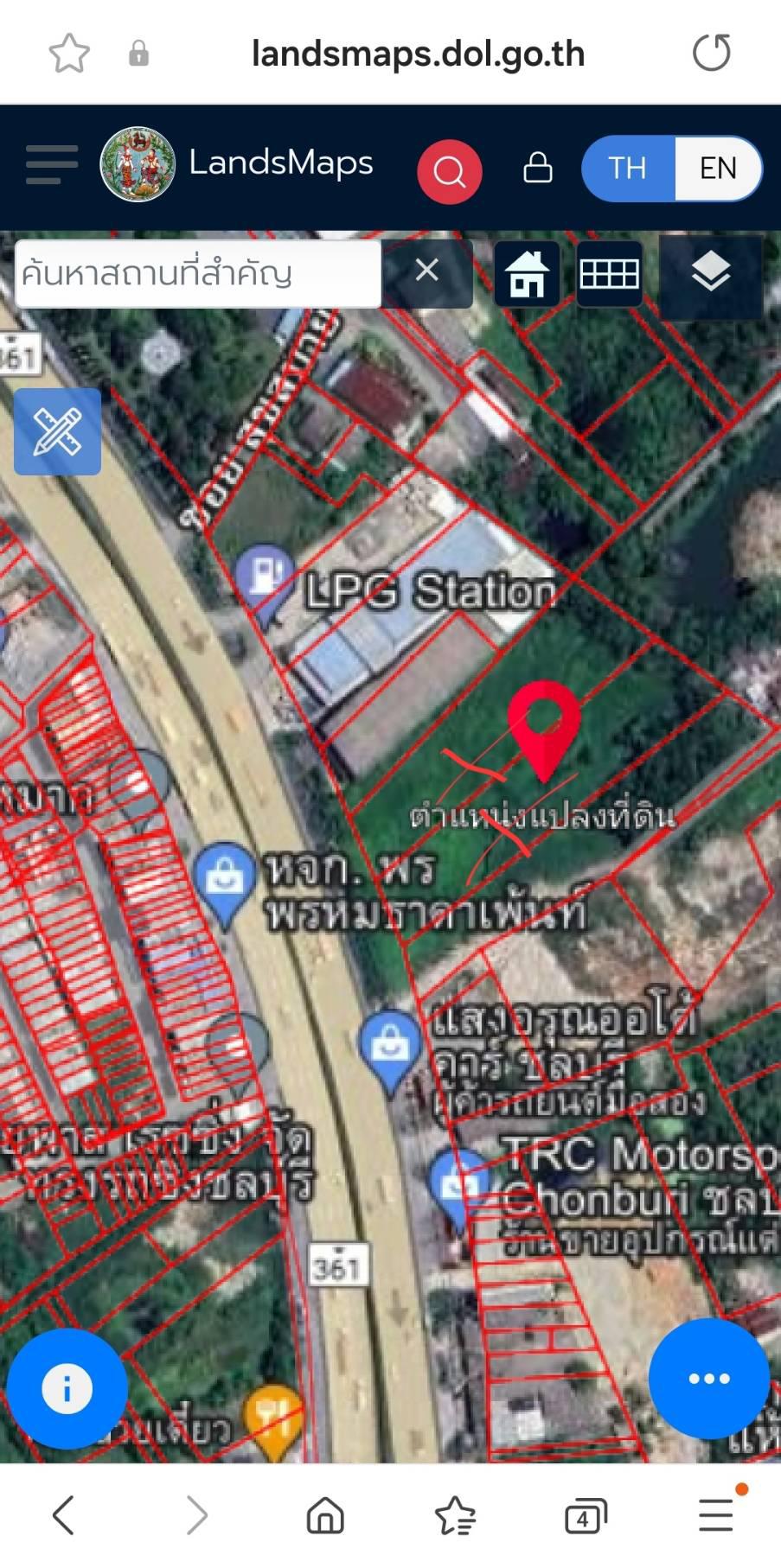Viewport: 781px width, 1568px height.
Task: Open the LandsMaps hamburger menu
Action: (x=51, y=164)
